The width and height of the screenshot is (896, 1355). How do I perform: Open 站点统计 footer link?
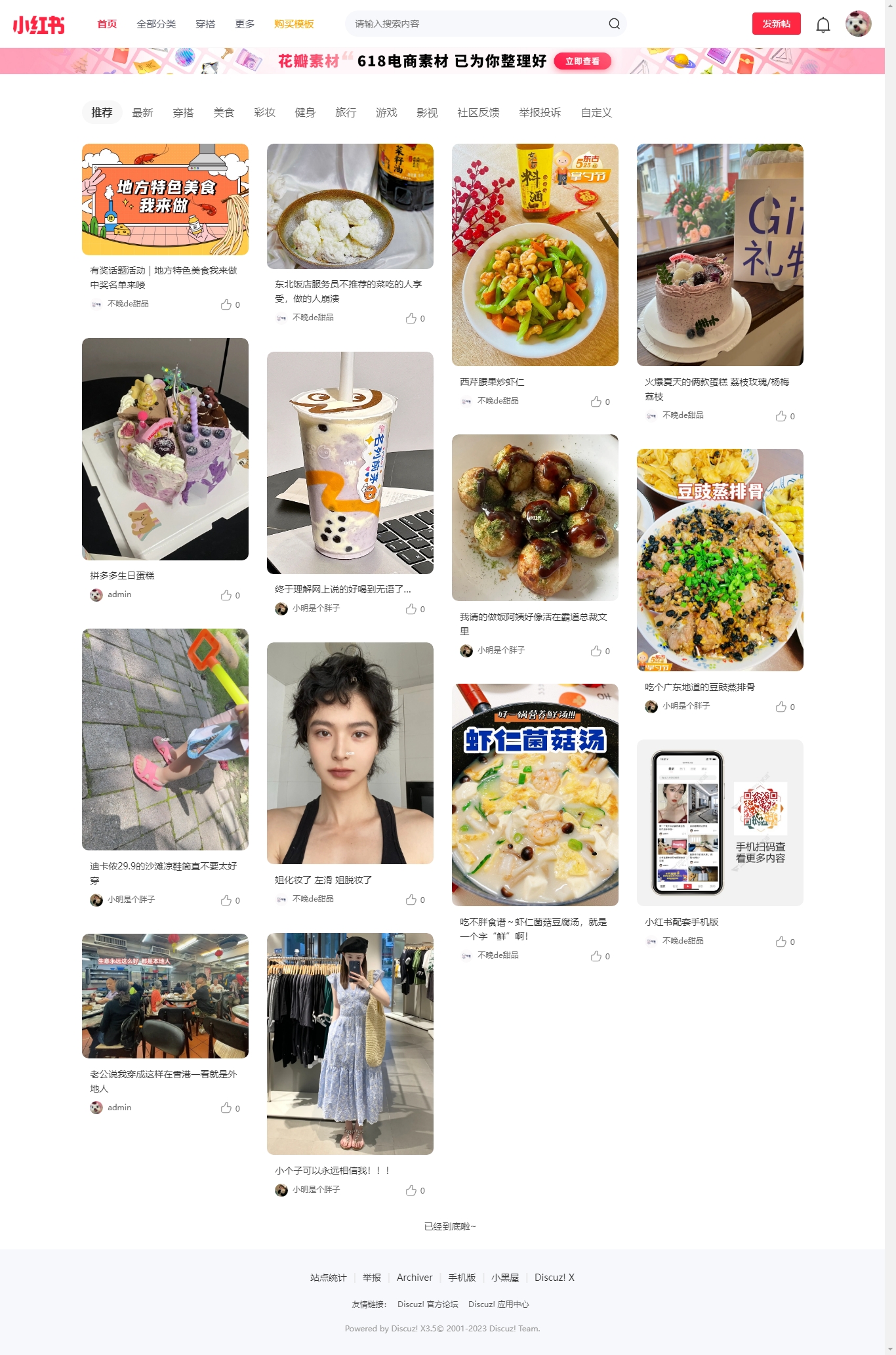pyautogui.click(x=328, y=1278)
